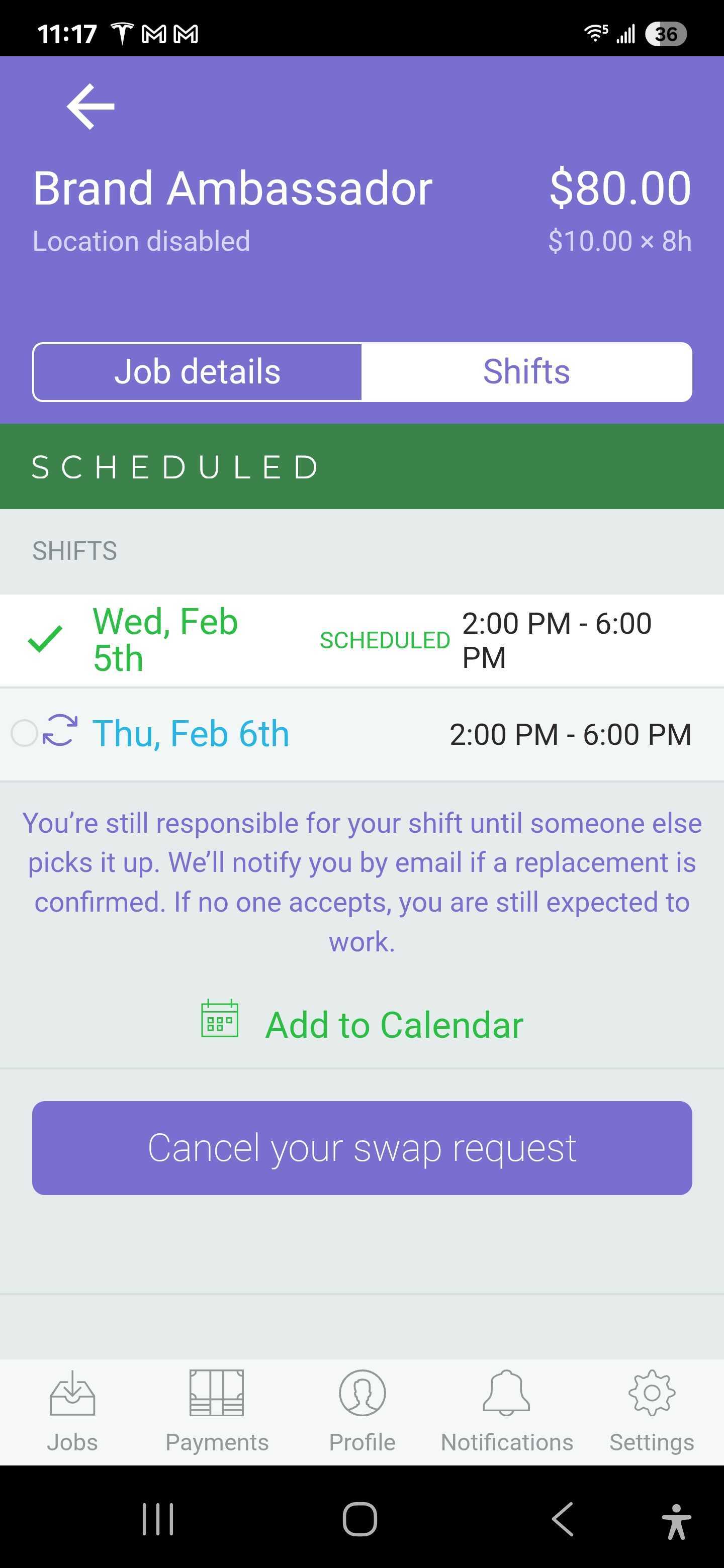The image size is (724, 1568).
Task: Select the Thu, Feb 6th shift radio
Action: click(x=25, y=733)
